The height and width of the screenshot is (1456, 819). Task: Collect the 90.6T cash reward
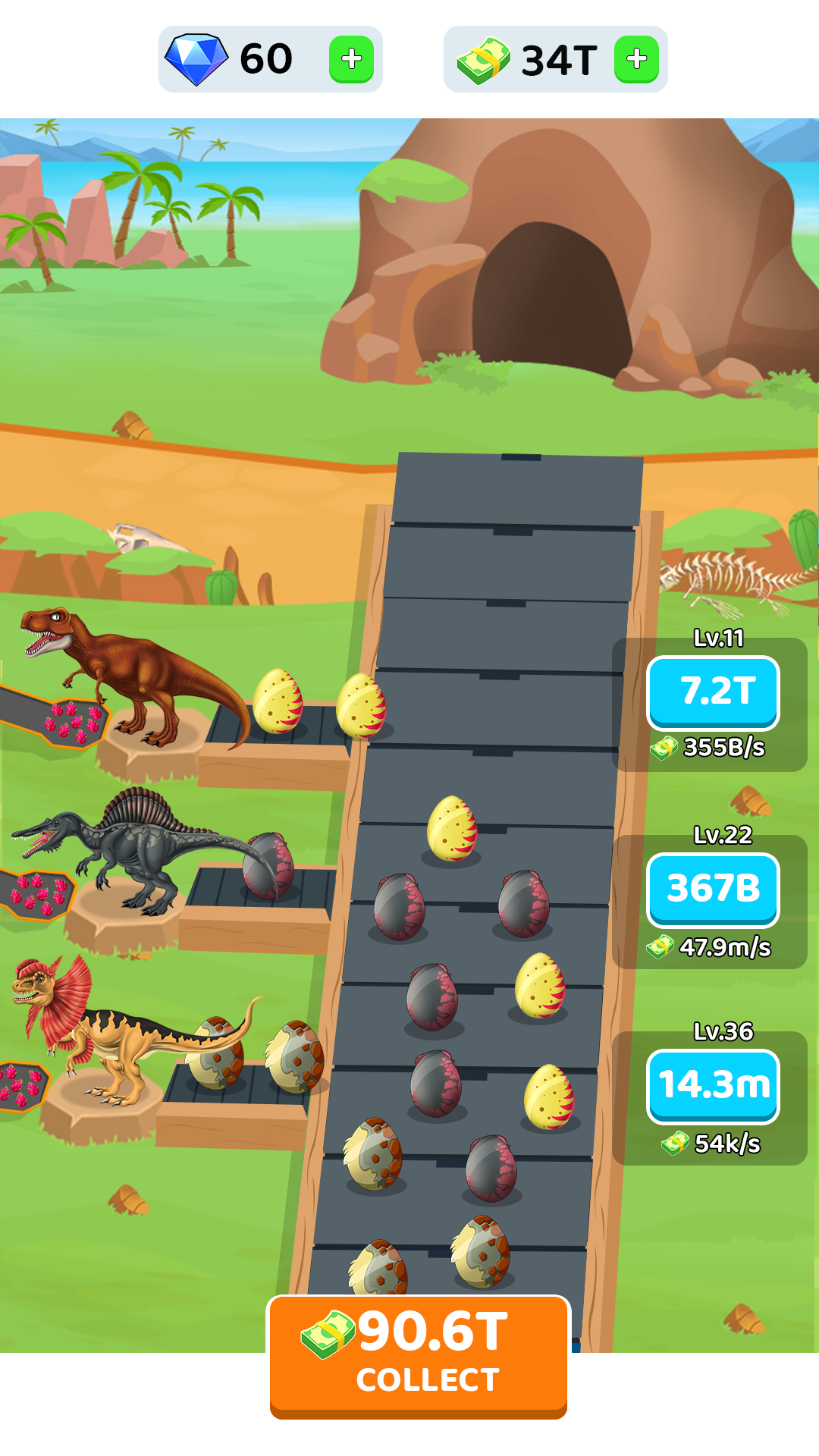[419, 1355]
